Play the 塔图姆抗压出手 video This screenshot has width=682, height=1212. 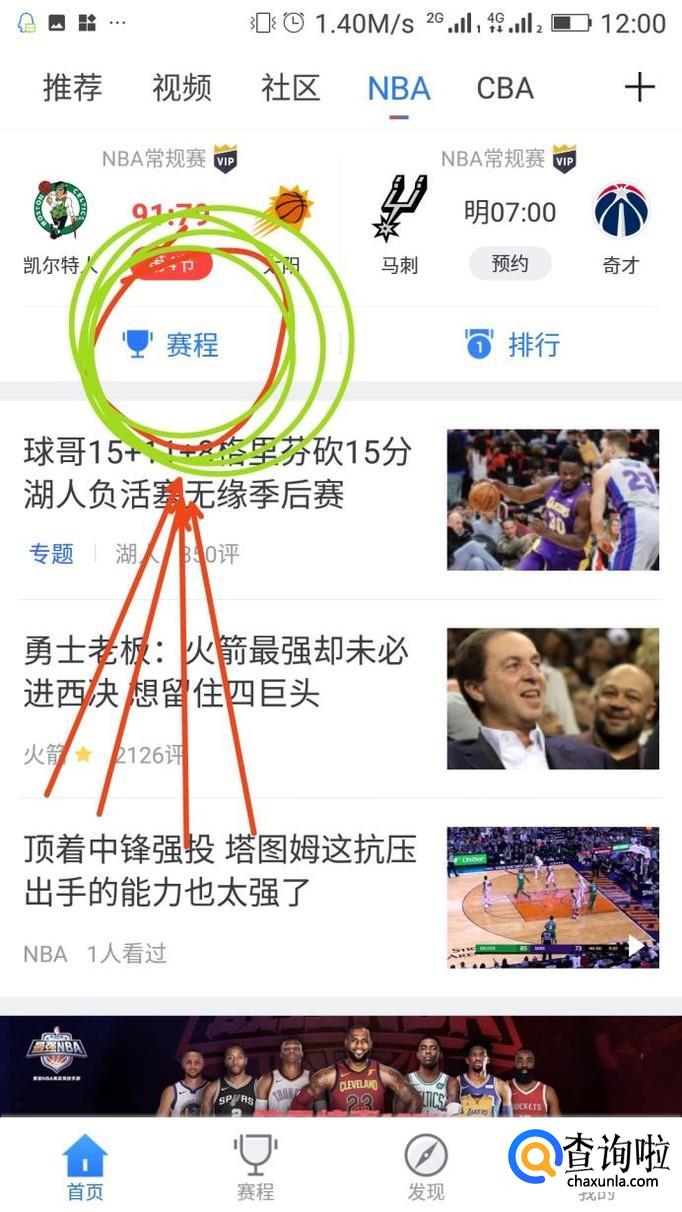(x=553, y=897)
